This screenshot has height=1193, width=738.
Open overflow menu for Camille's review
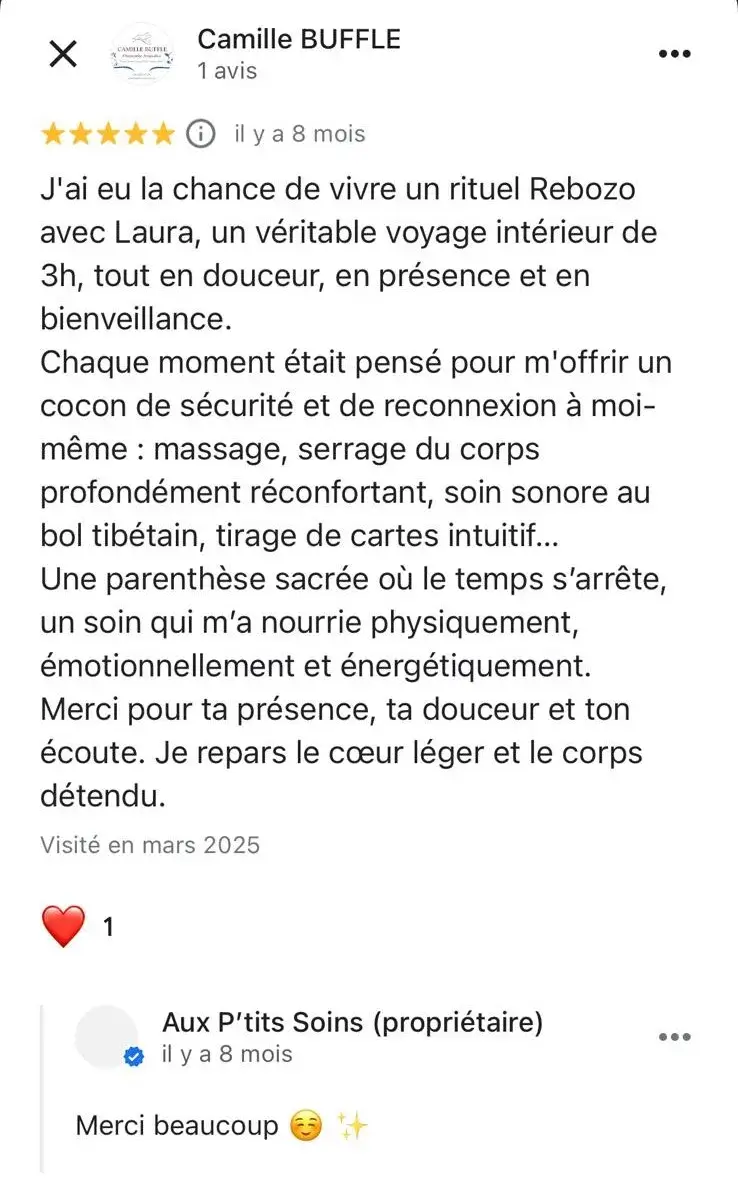(x=674, y=54)
